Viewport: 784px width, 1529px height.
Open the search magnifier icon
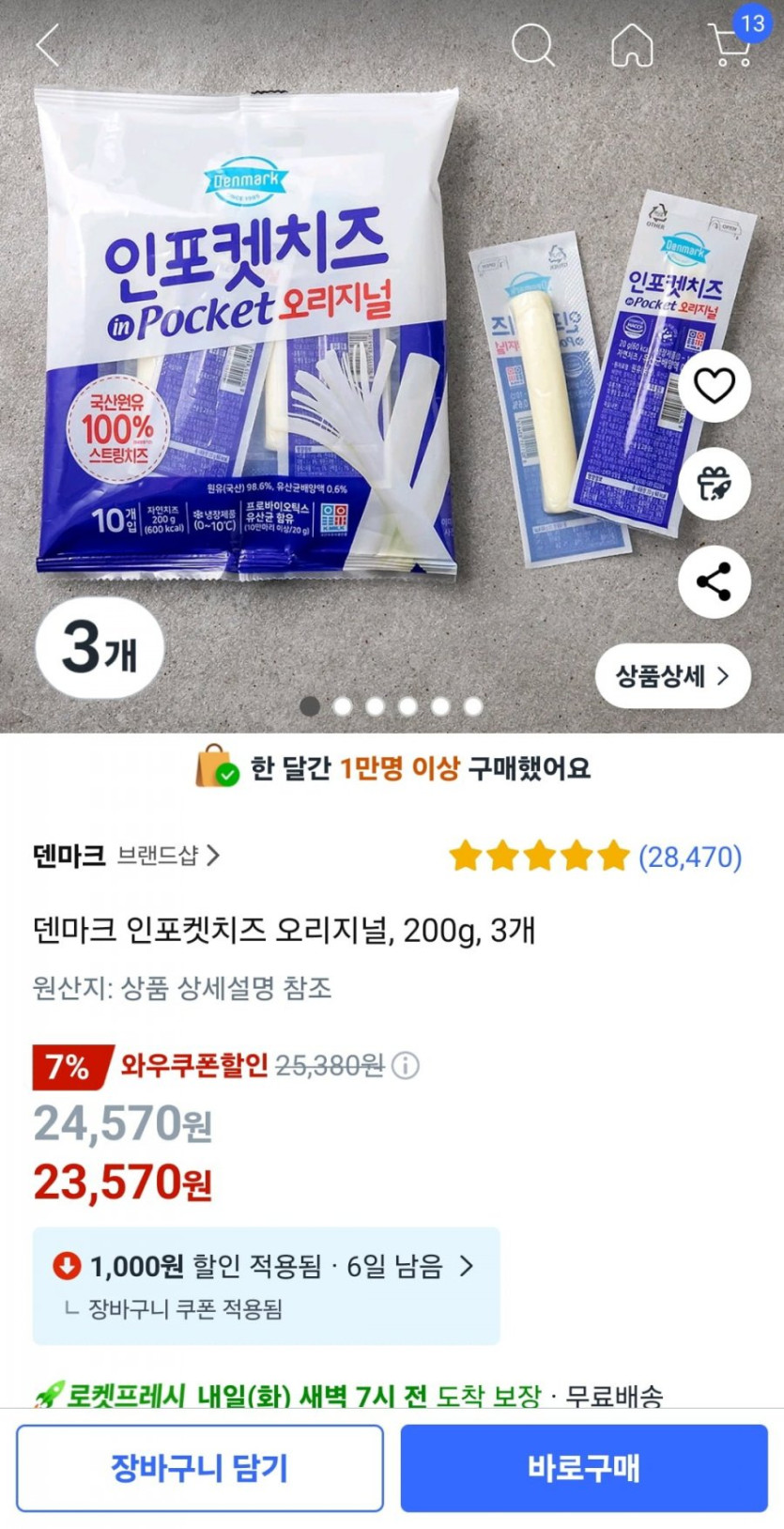pos(532,44)
